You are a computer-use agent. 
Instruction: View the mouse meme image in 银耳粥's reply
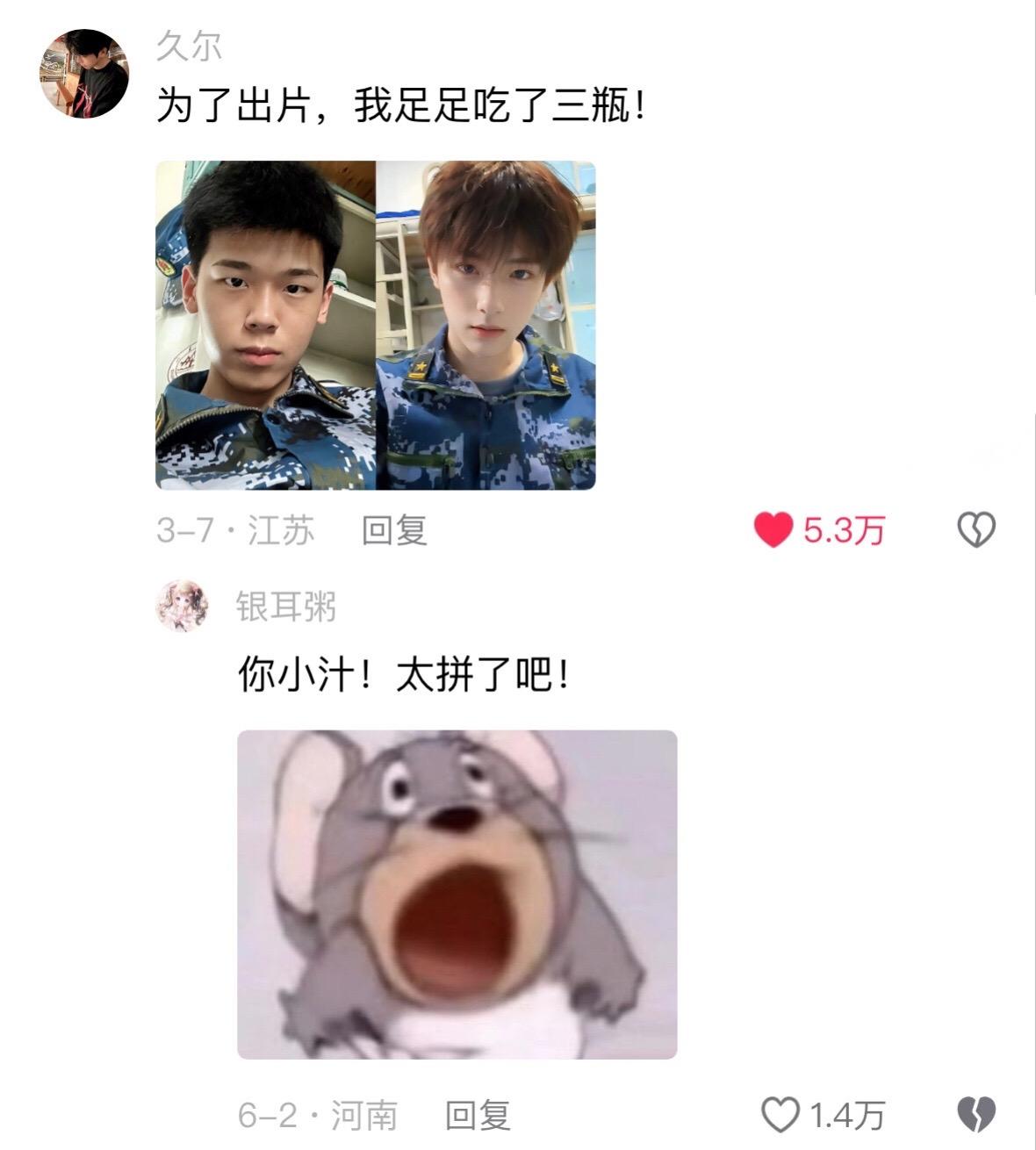pyautogui.click(x=457, y=894)
